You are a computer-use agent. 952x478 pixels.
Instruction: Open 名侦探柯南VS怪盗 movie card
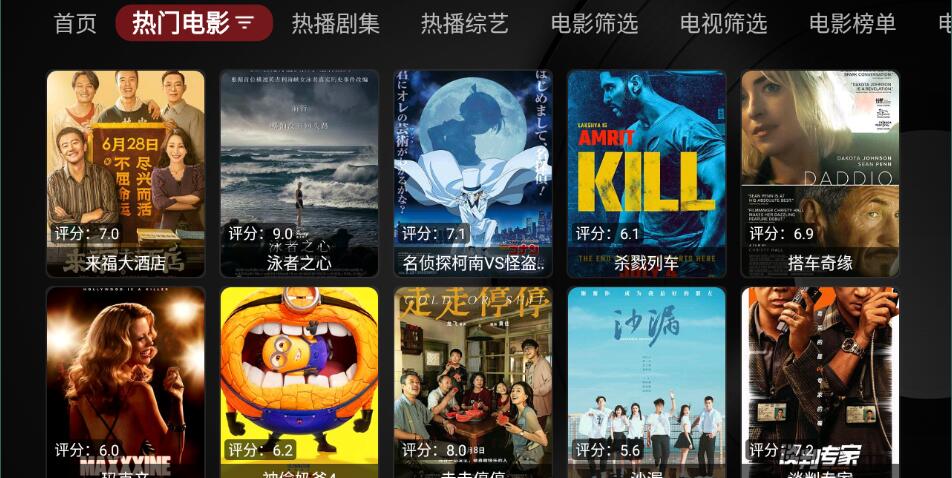(473, 173)
